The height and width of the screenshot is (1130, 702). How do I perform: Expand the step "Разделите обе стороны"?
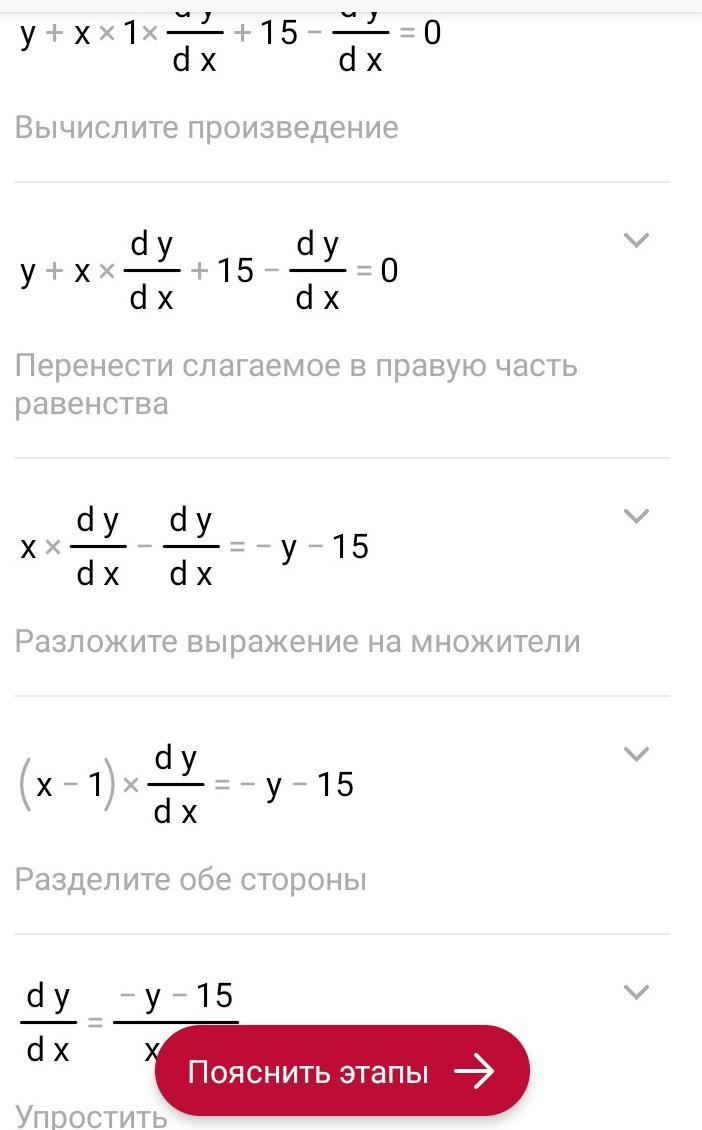point(636,754)
